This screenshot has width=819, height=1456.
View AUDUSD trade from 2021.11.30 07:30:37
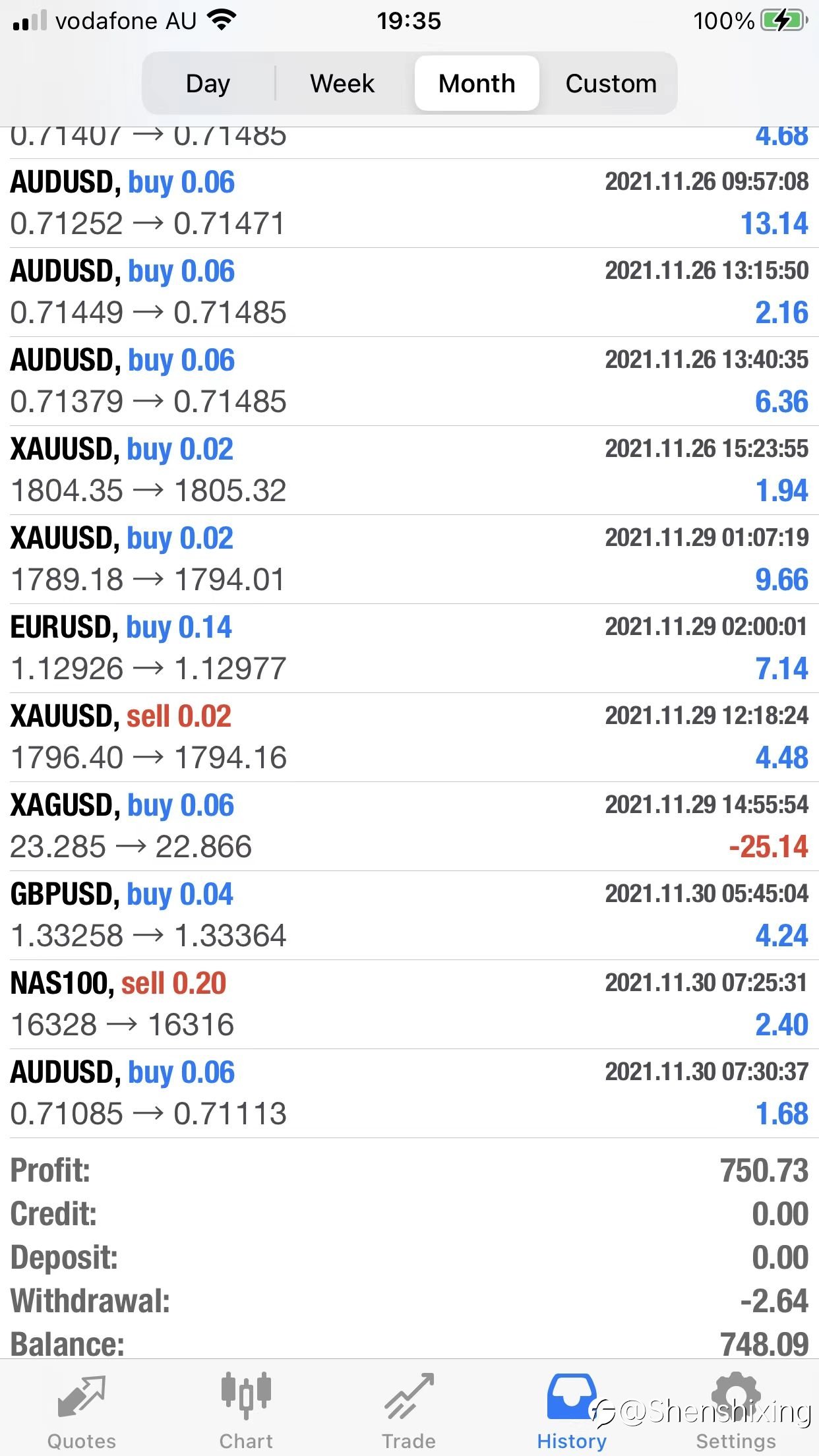click(x=409, y=1093)
